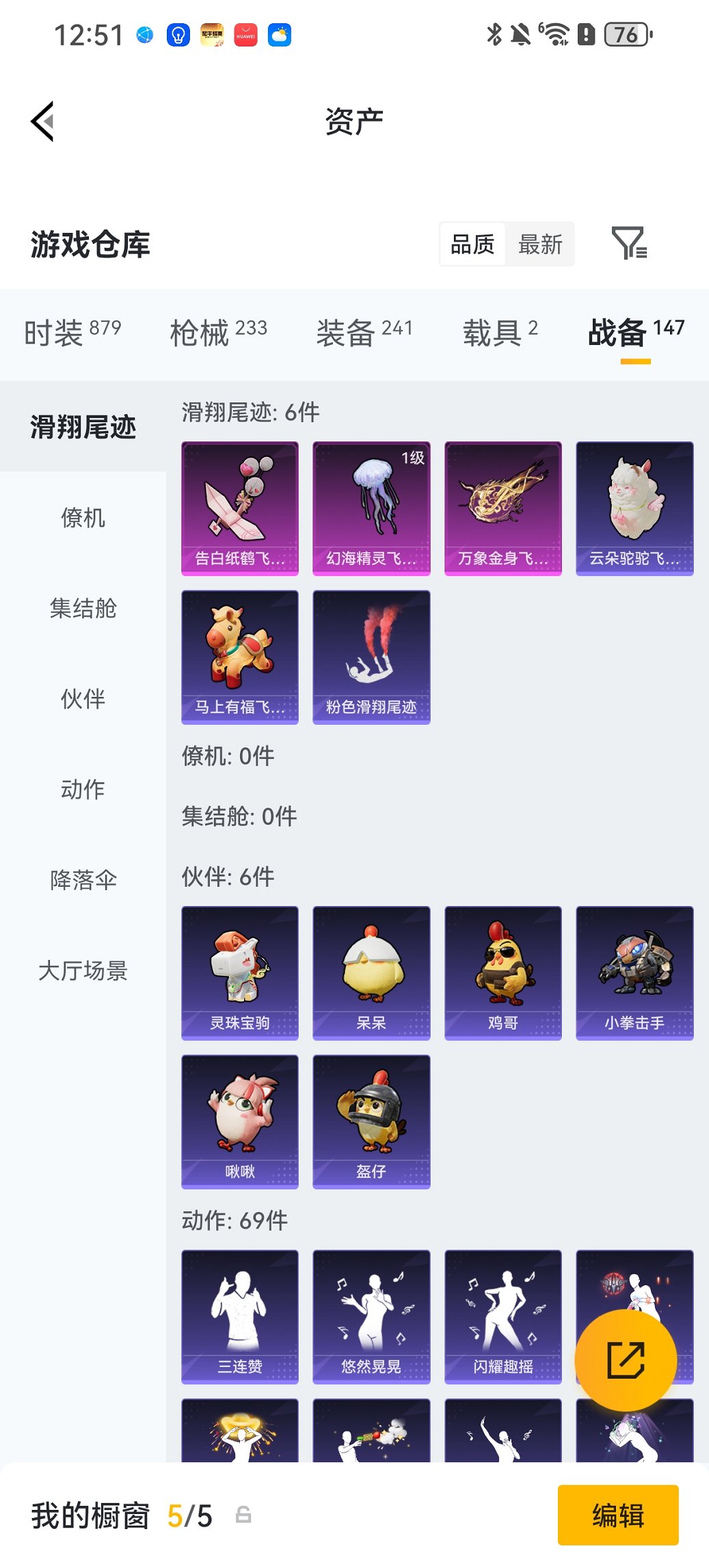Tap the back arrow at top left

pyautogui.click(x=42, y=120)
